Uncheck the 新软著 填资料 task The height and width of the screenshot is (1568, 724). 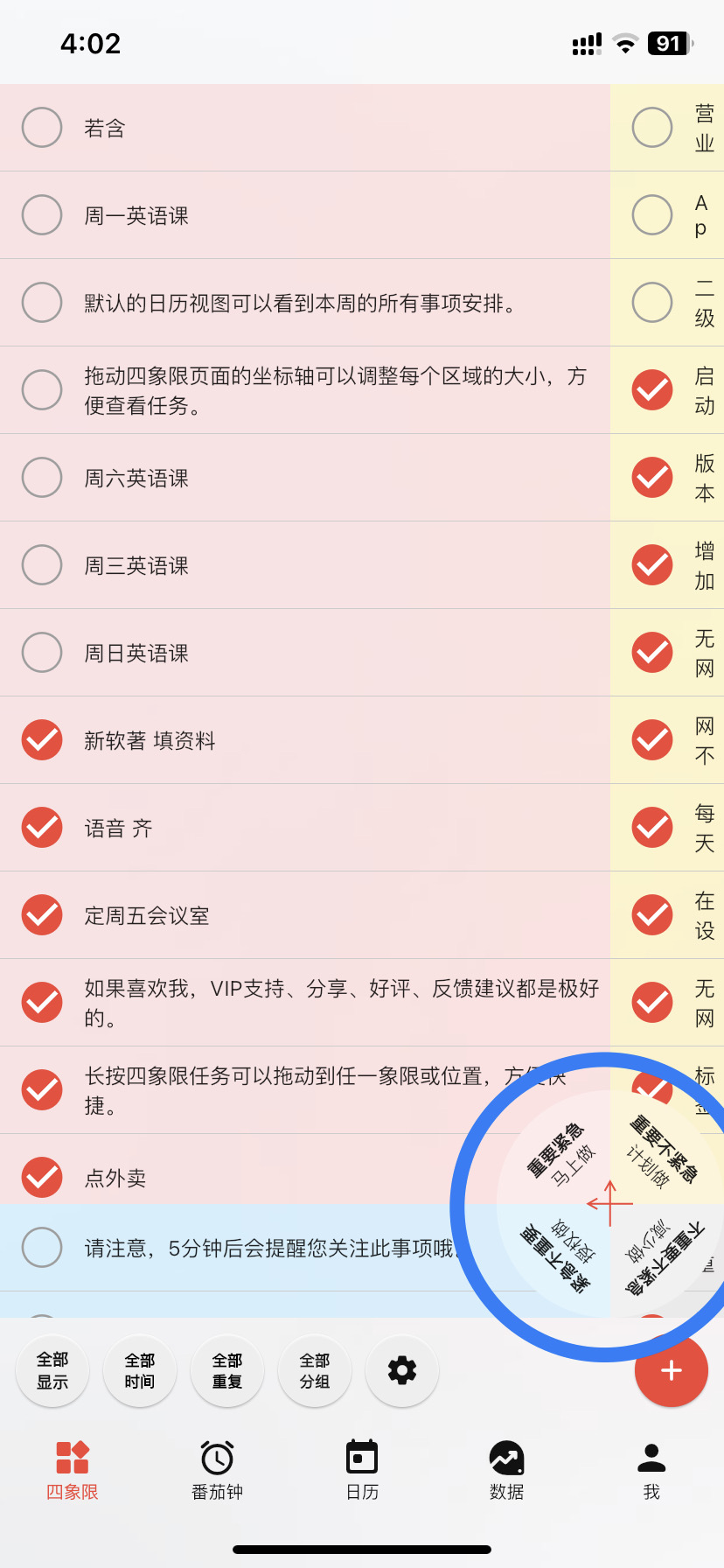(x=42, y=740)
